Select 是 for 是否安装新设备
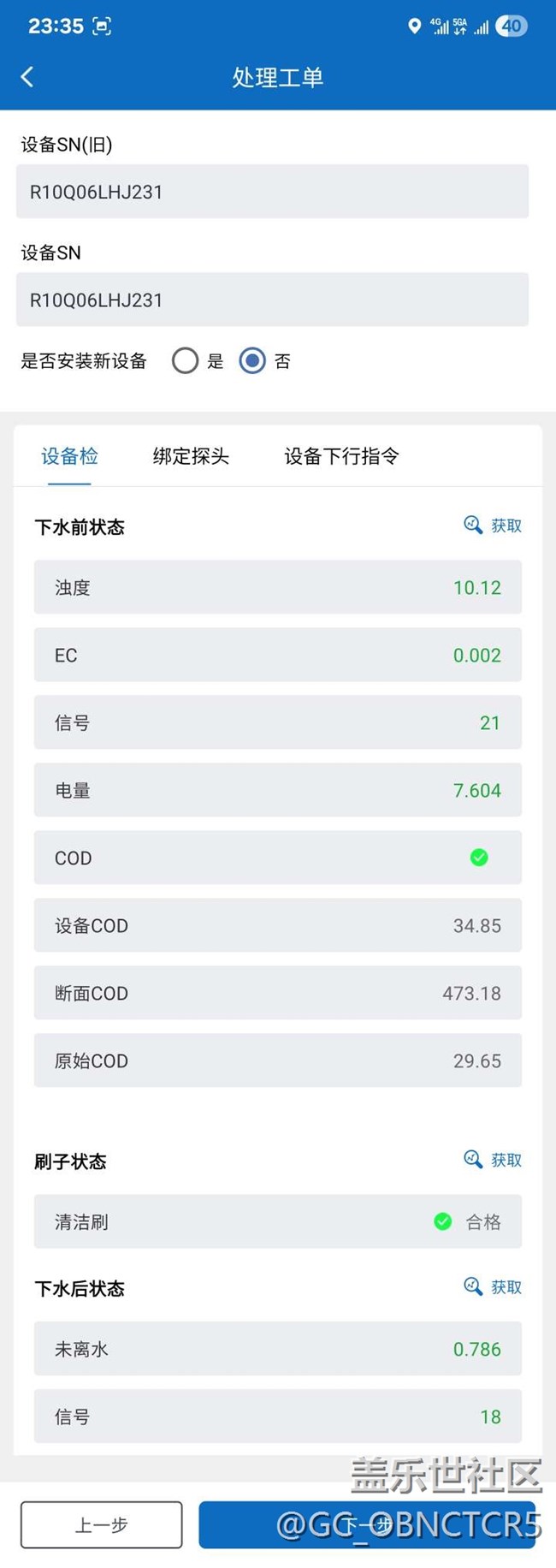 point(185,361)
